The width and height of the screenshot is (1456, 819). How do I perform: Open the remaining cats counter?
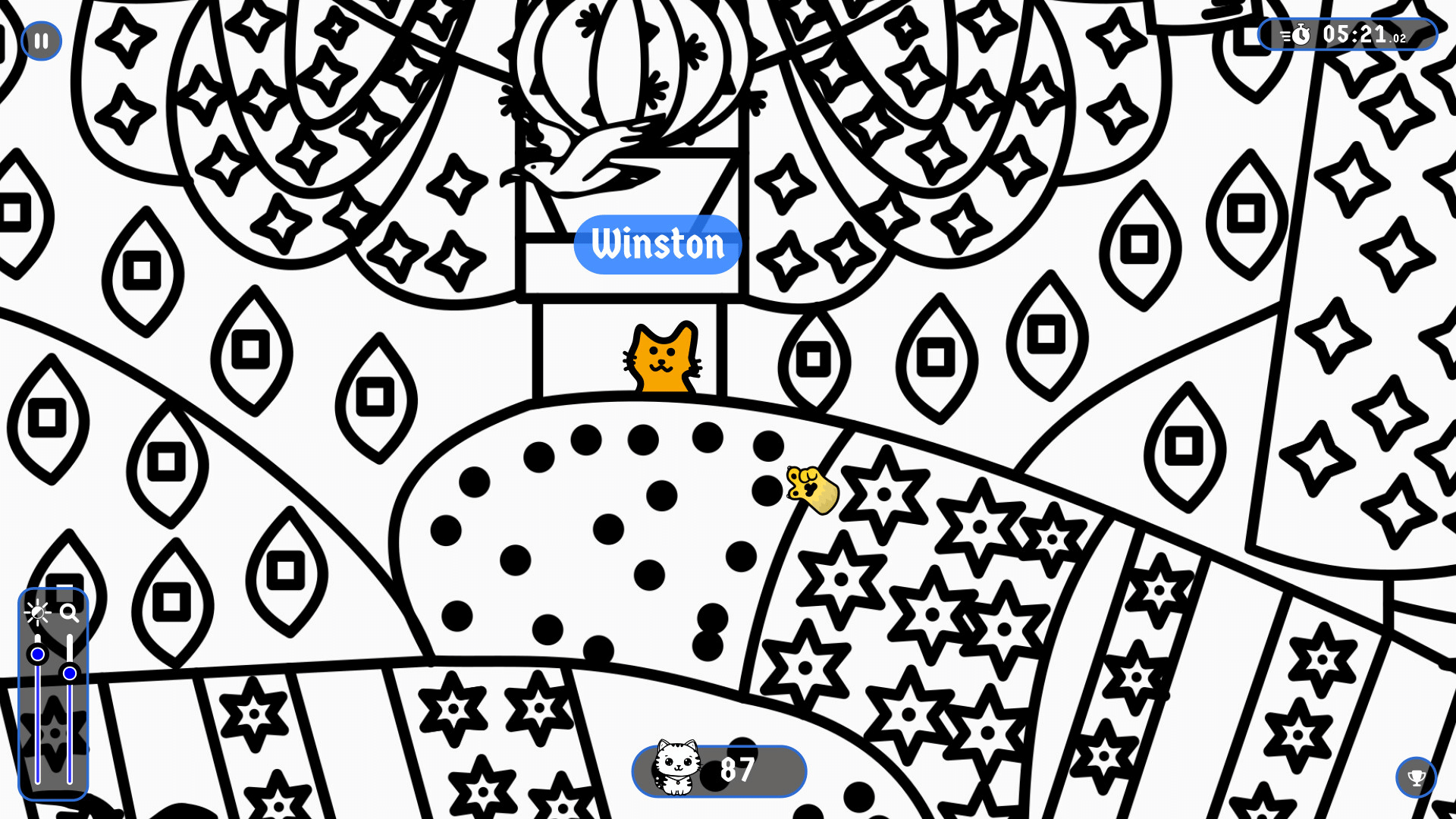[x=719, y=770]
